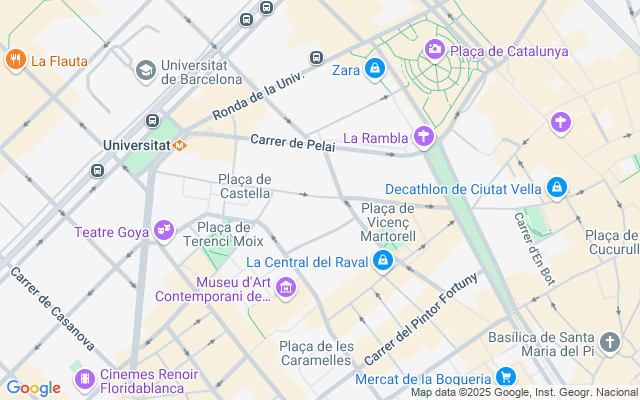This screenshot has height=400, width=640.
Task: Open the Mercat de la Boqueria pin
Action: (x=507, y=377)
